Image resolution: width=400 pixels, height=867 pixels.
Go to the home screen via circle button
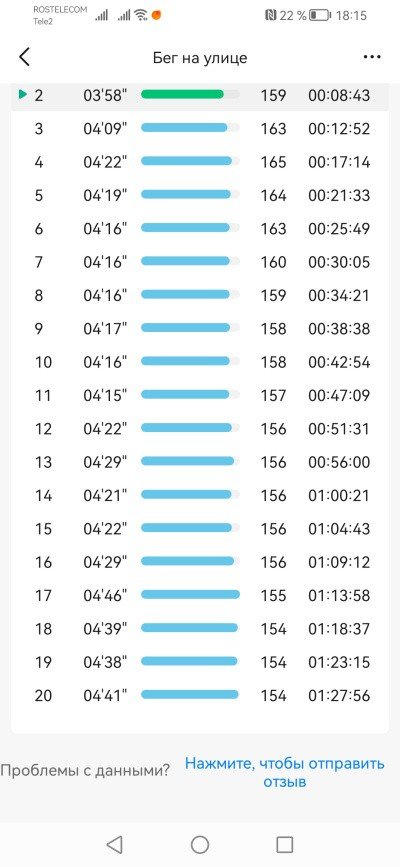coord(200,844)
